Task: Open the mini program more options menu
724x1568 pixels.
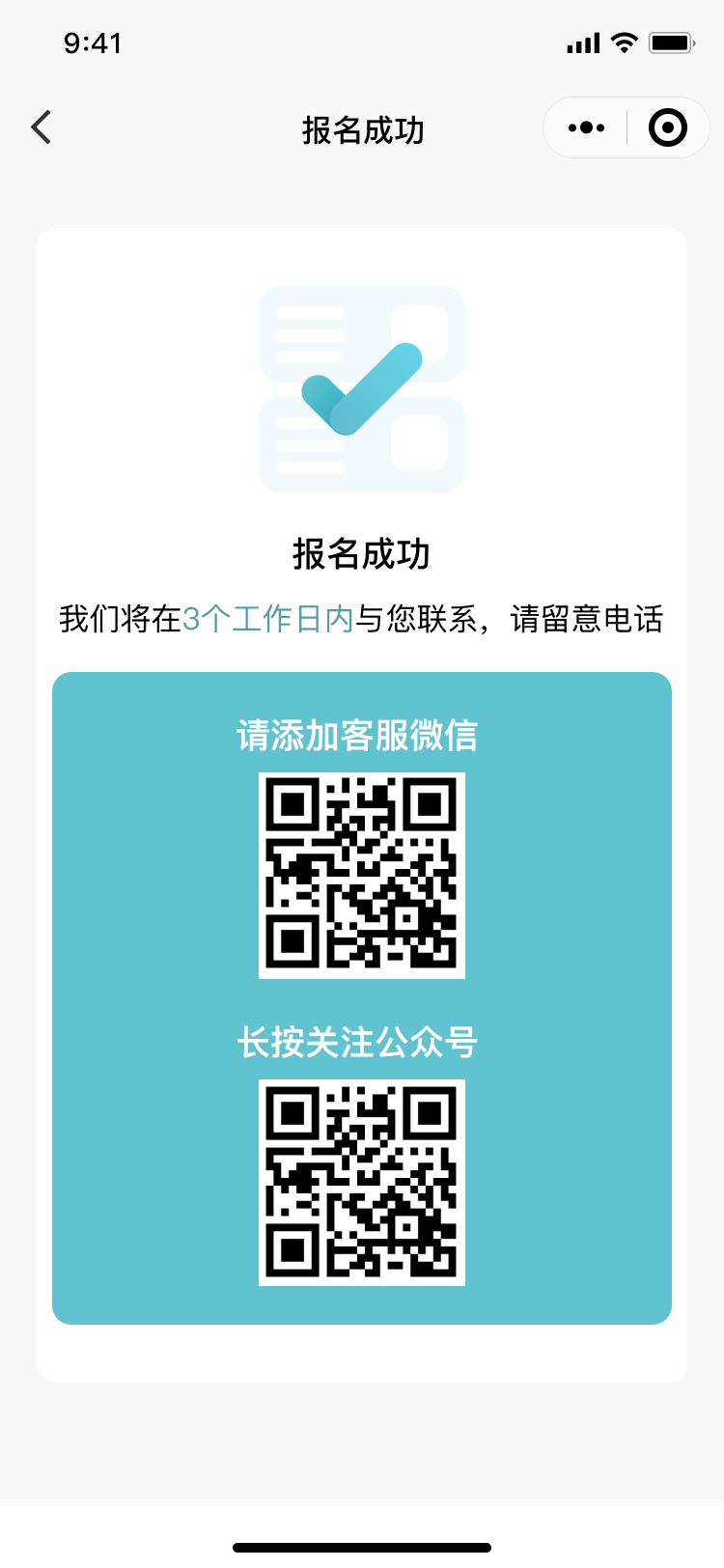Action: coord(586,127)
